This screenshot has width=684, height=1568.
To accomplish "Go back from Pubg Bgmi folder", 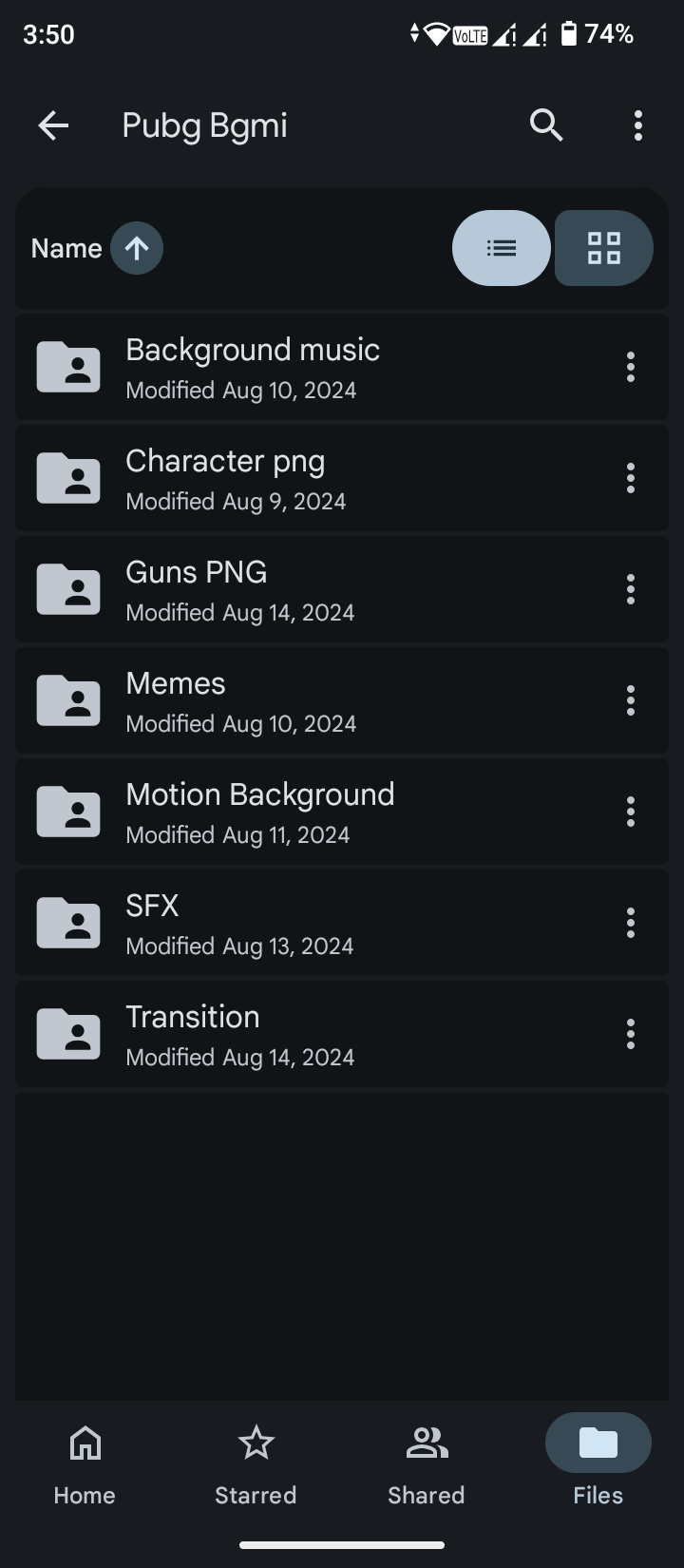I will pos(53,125).
